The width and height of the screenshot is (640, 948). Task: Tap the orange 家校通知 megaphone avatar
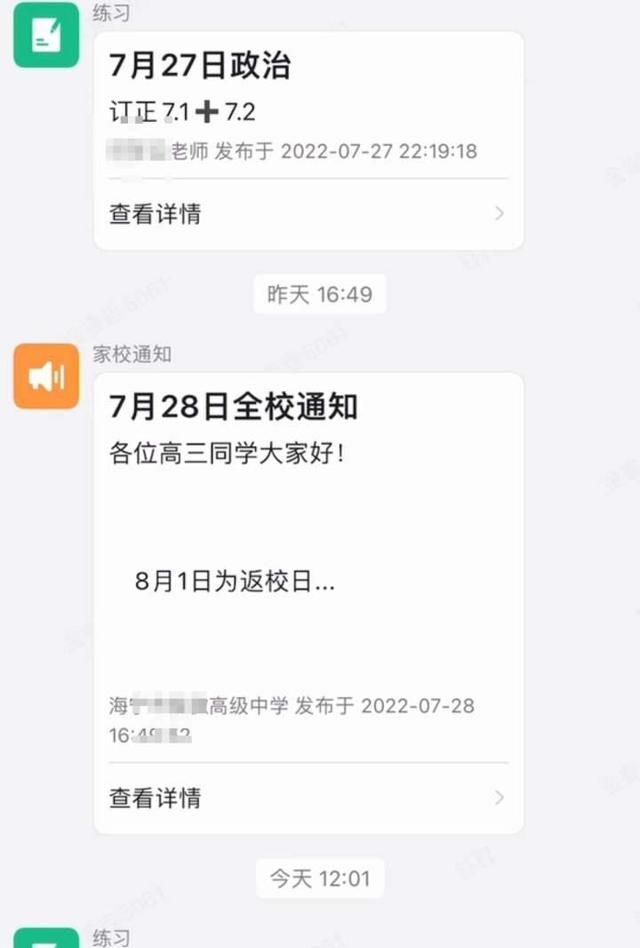click(x=46, y=376)
